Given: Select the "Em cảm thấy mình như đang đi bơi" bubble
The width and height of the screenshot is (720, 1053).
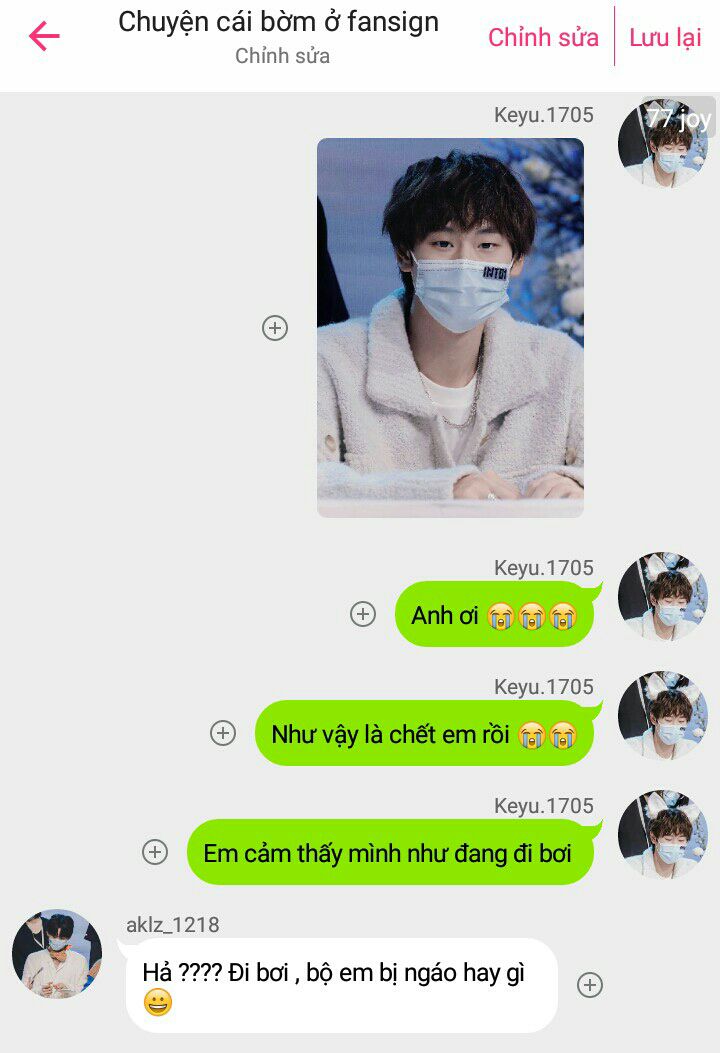Looking at the screenshot, I should (389, 853).
